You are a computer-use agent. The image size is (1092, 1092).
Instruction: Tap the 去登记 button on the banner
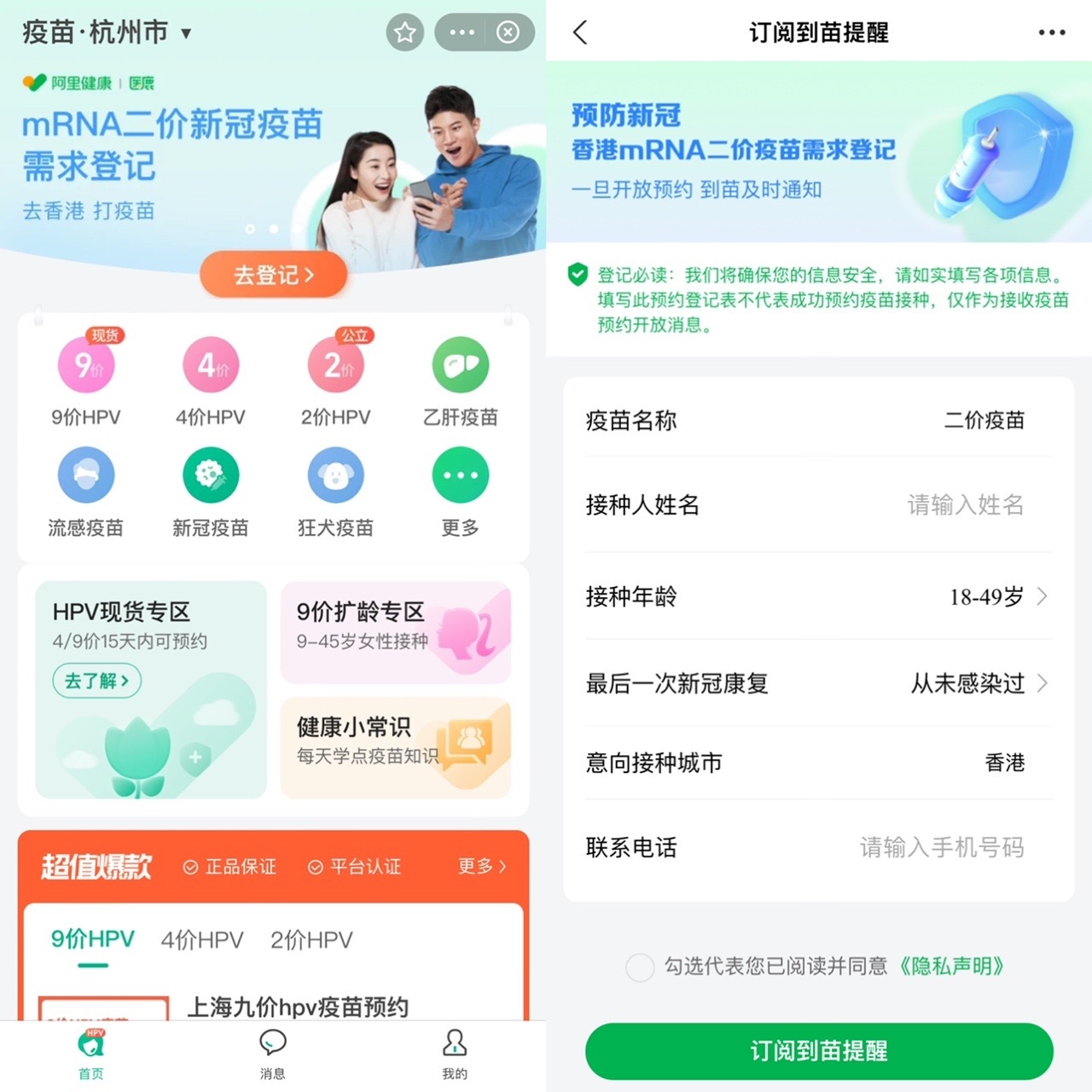[x=274, y=275]
